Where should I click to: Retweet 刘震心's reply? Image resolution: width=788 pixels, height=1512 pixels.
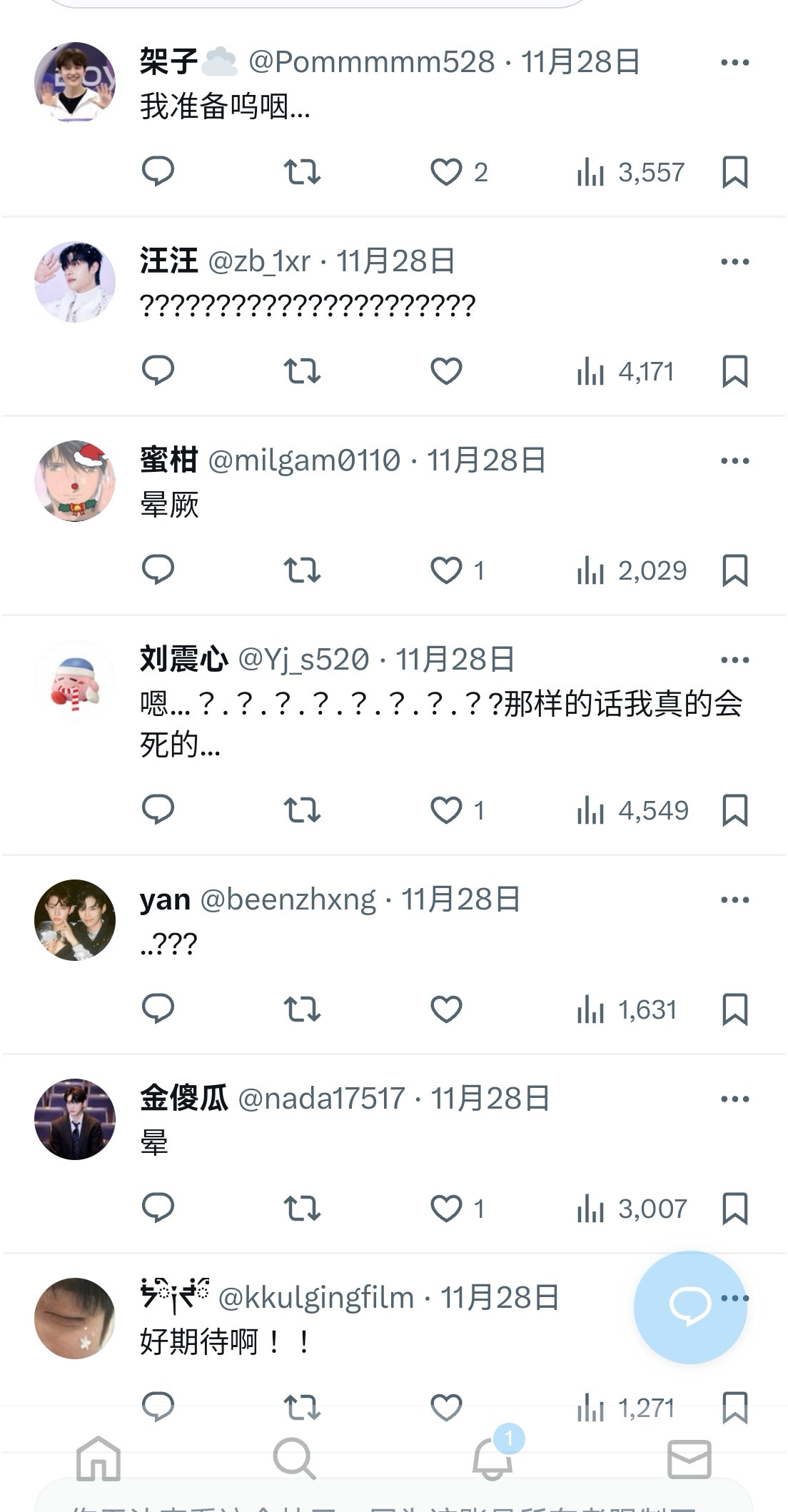(302, 810)
